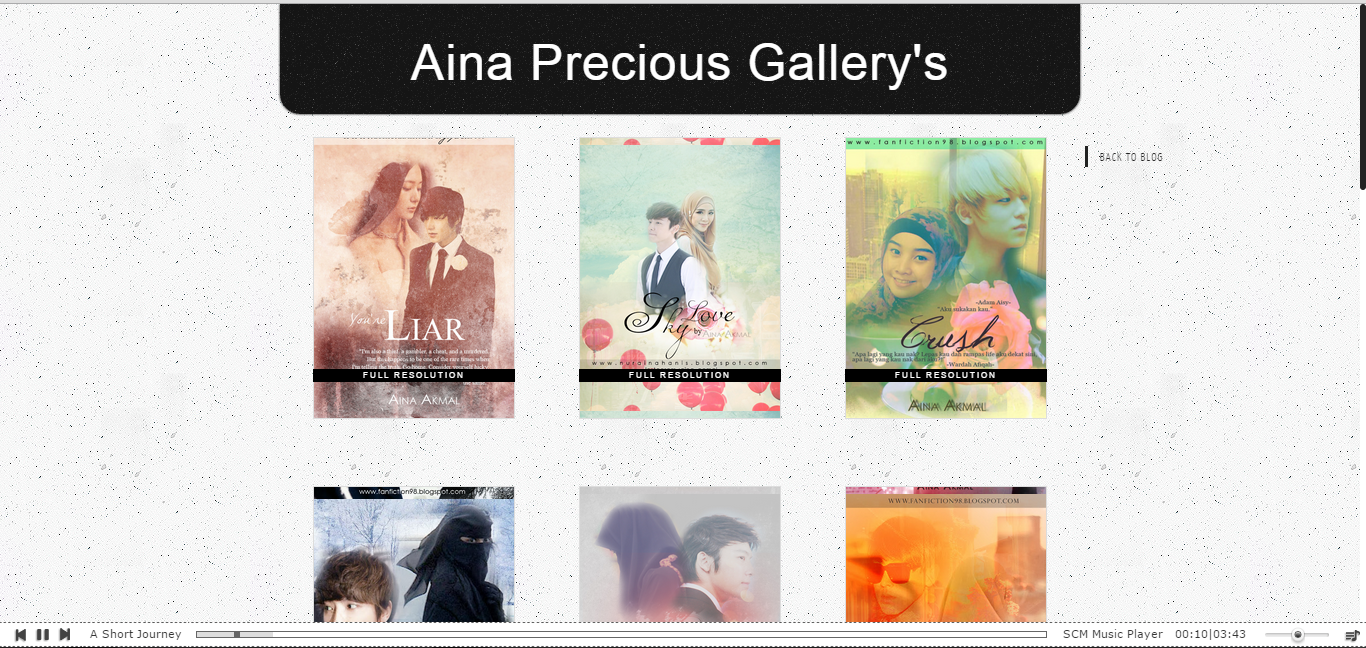Image resolution: width=1366 pixels, height=648 pixels.
Task: View full resolution of Sky Love cover
Action: 679,375
